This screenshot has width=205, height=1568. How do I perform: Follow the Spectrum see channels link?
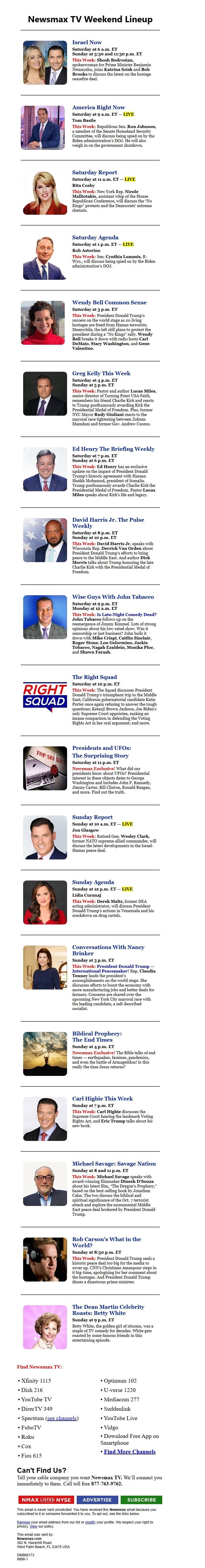click(62, 1418)
